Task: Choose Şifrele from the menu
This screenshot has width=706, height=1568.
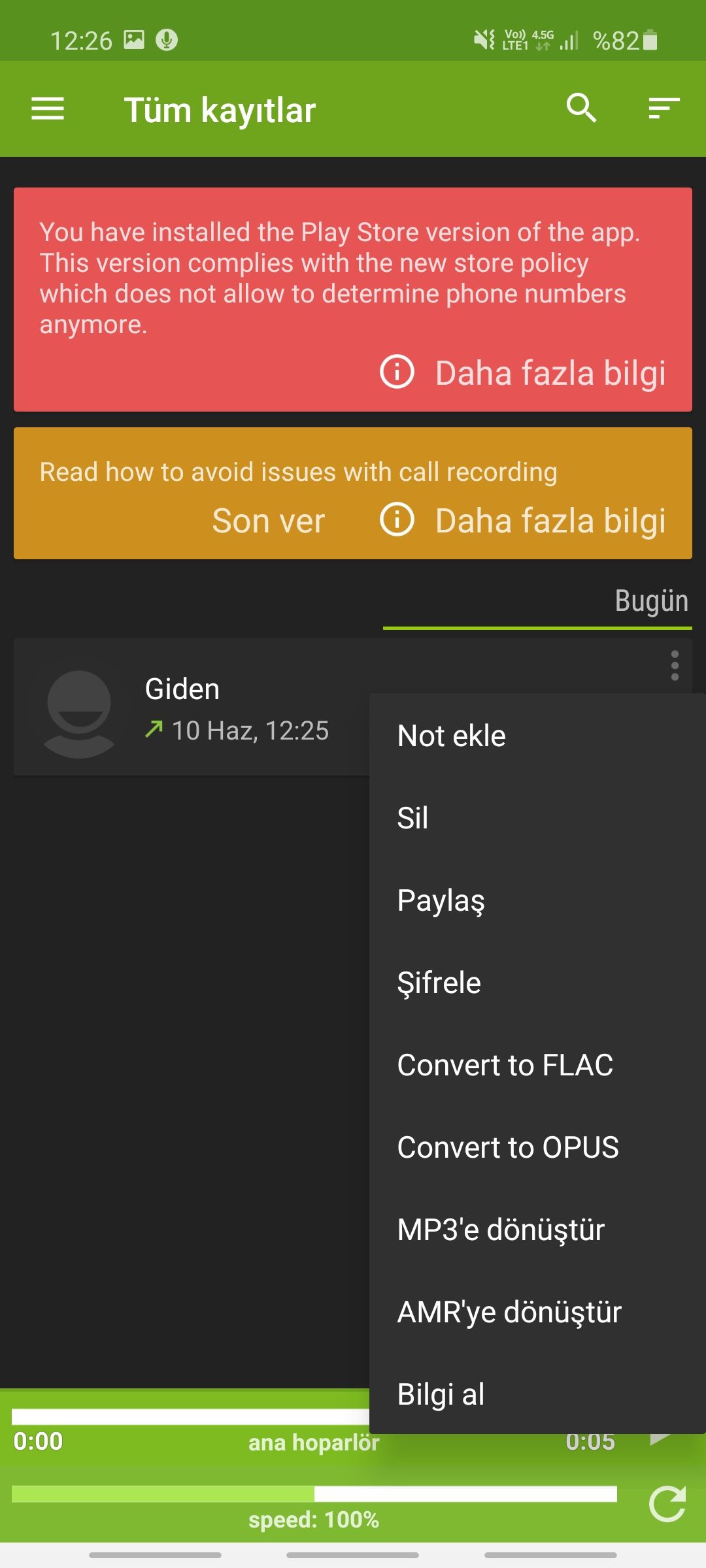Action: [x=439, y=983]
